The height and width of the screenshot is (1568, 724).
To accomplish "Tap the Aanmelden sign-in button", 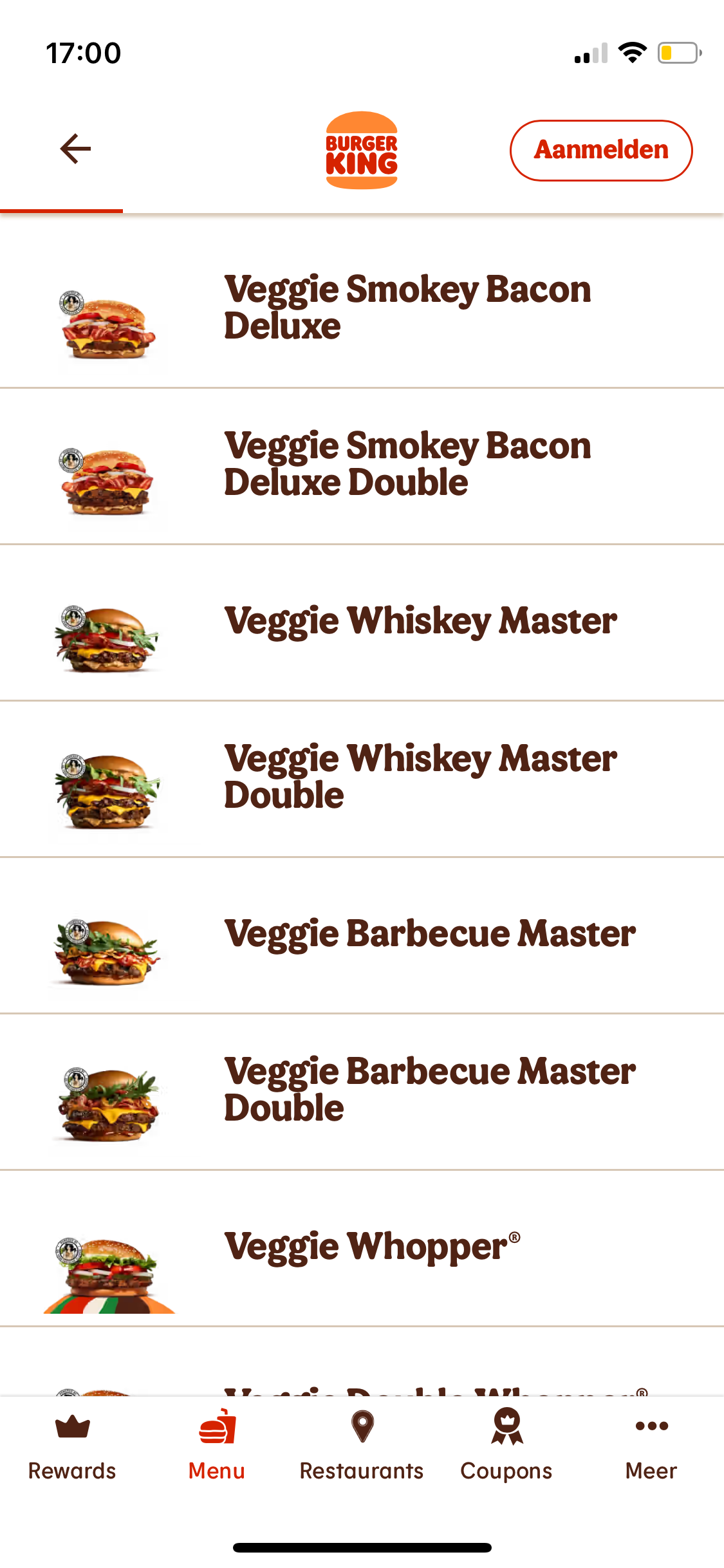I will pos(600,150).
